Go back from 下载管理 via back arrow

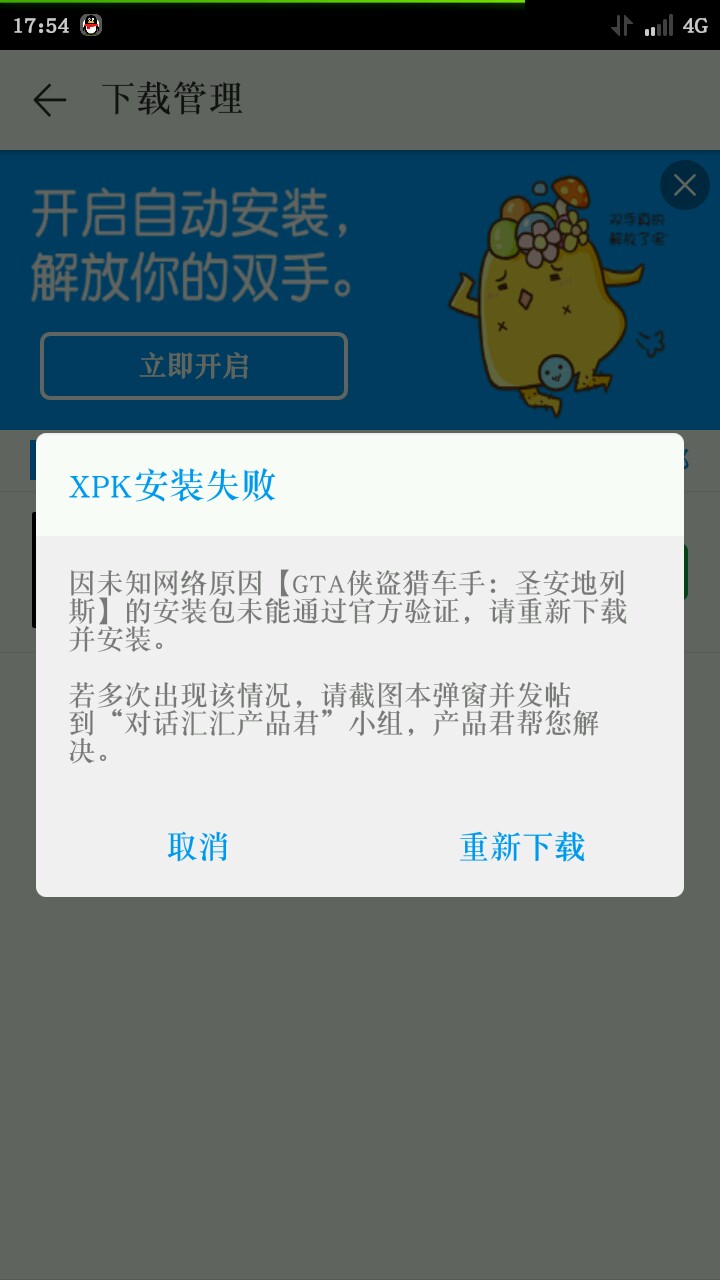click(49, 100)
